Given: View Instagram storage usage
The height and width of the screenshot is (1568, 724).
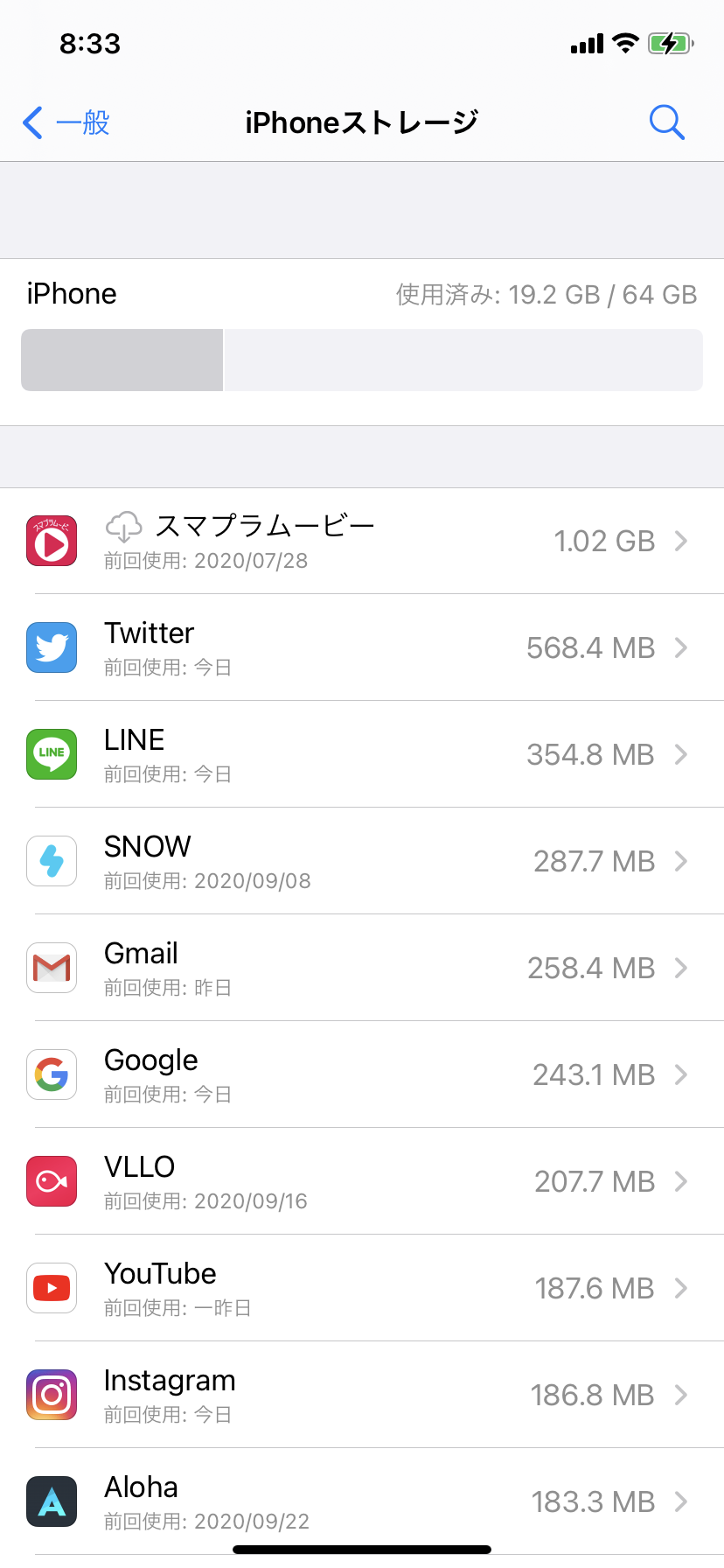Looking at the screenshot, I should click(362, 1395).
